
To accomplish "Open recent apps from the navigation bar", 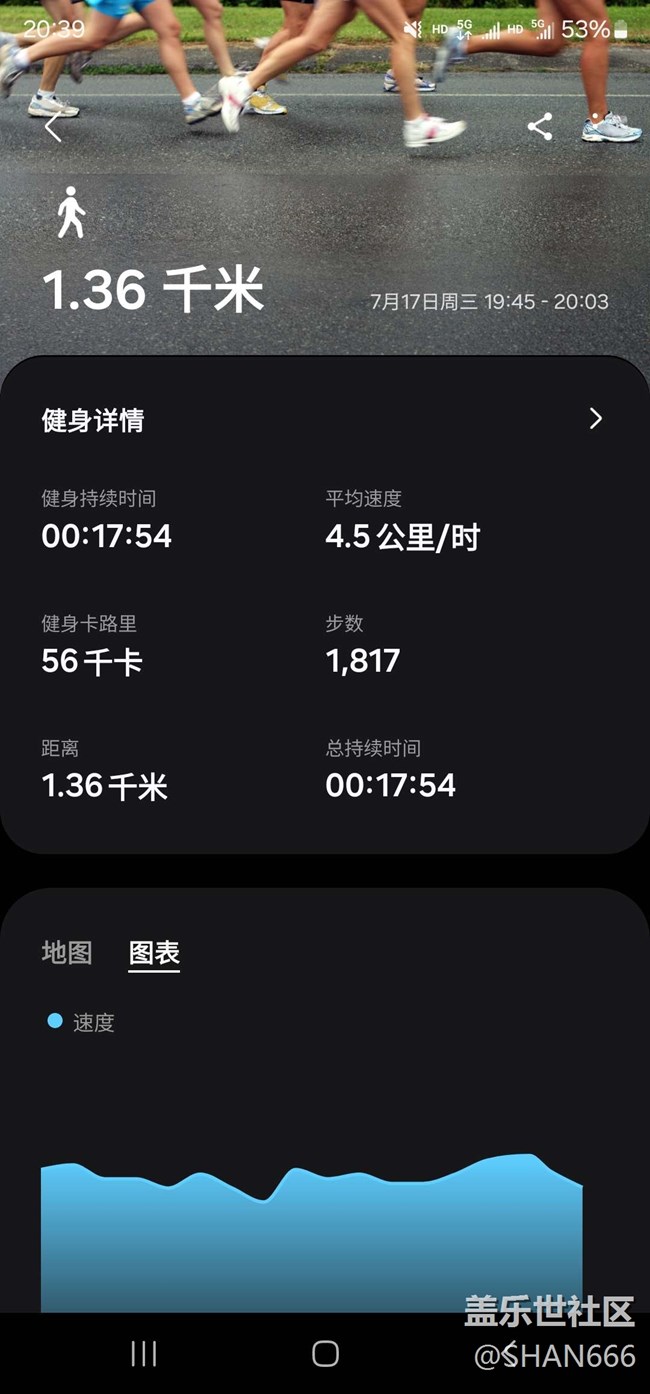I will (144, 1353).
